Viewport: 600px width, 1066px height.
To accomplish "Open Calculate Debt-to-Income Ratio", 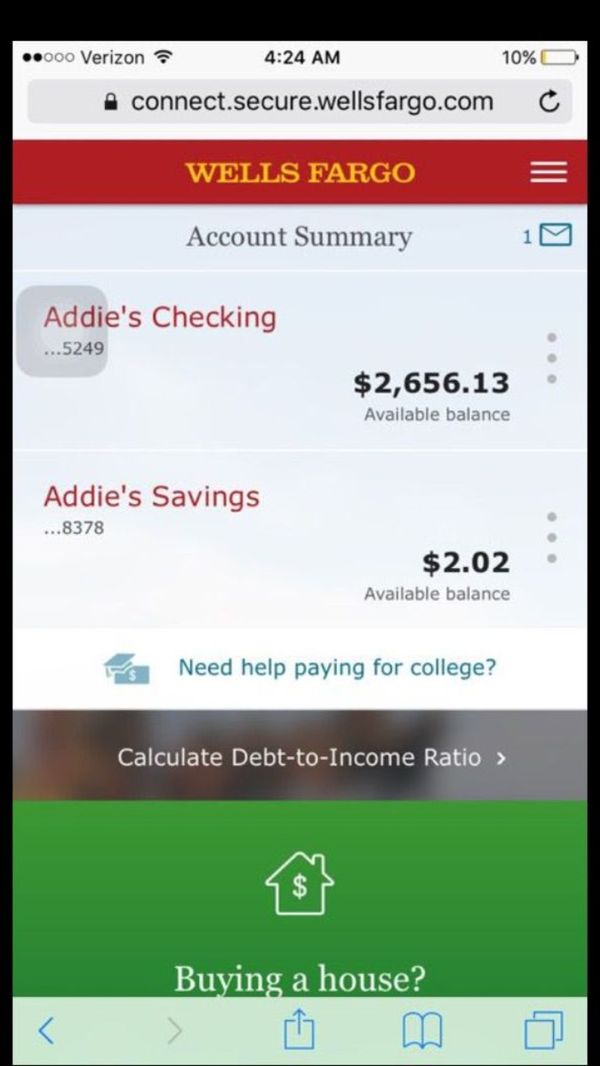I will [300, 756].
